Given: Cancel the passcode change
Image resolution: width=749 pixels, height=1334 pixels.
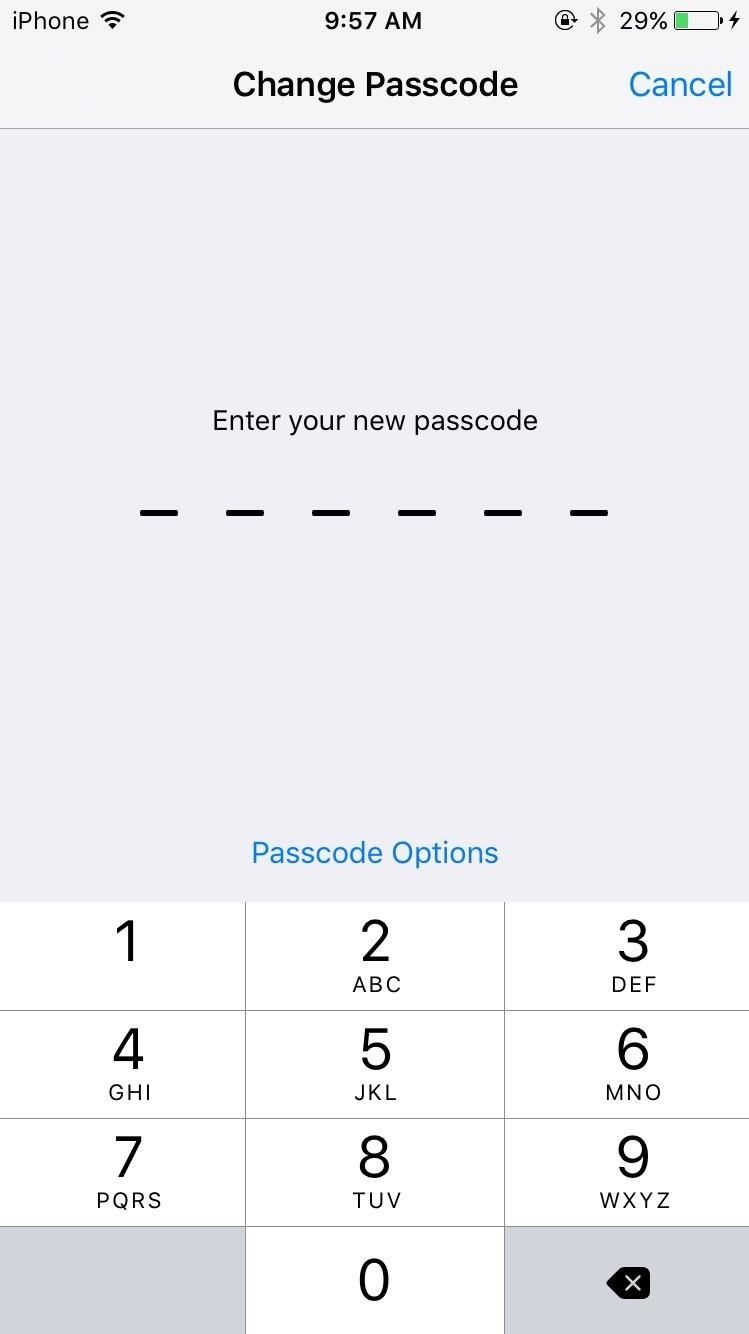Looking at the screenshot, I should 680,85.
